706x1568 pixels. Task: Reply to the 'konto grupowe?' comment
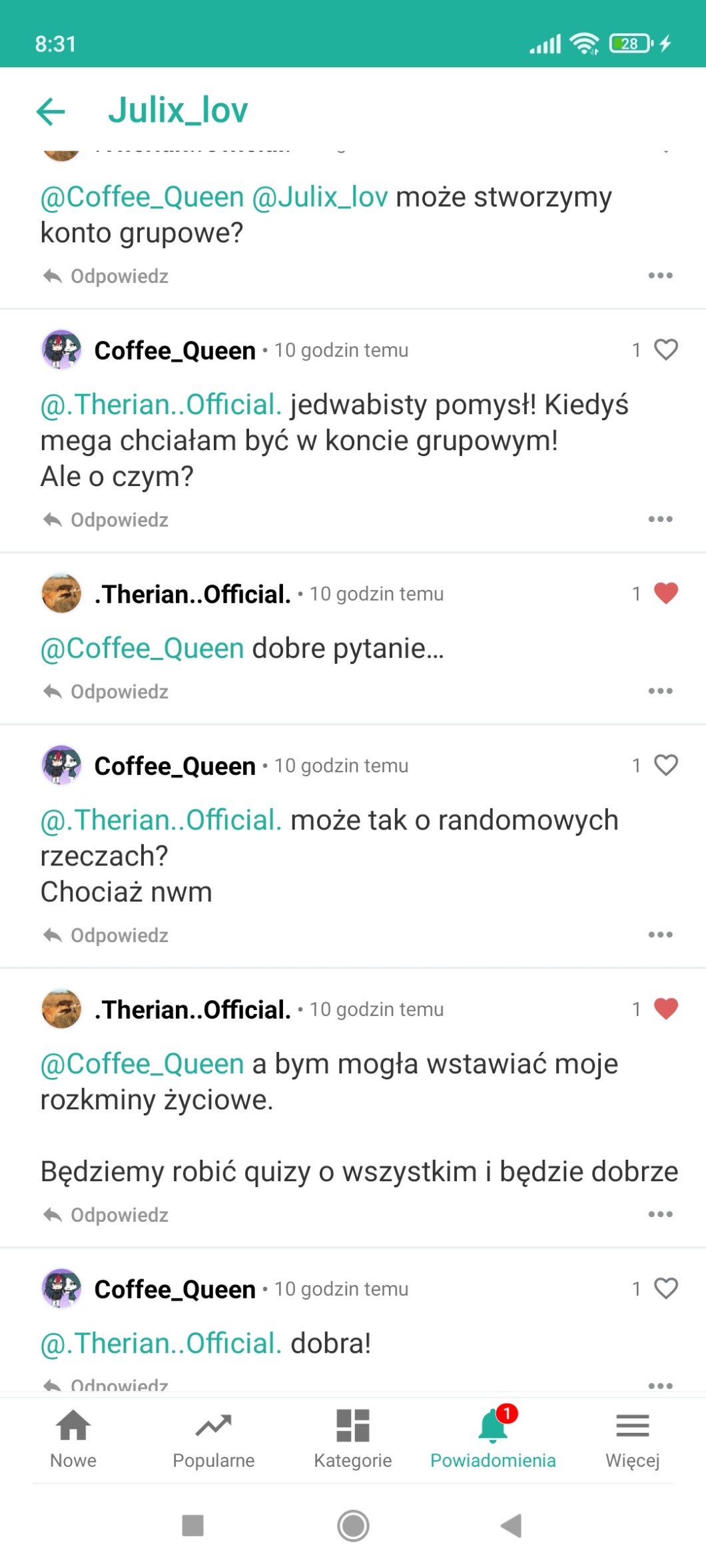click(107, 276)
